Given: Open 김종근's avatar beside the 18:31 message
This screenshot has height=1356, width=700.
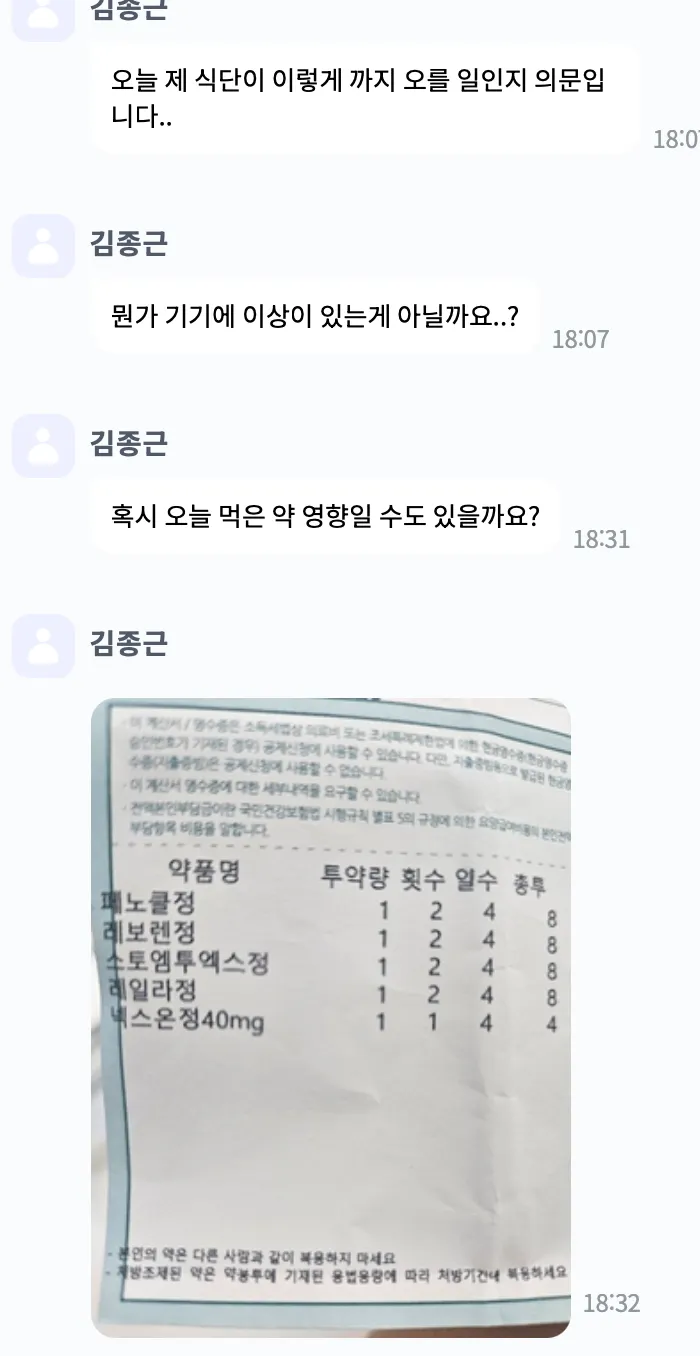Looking at the screenshot, I should coord(43,446).
